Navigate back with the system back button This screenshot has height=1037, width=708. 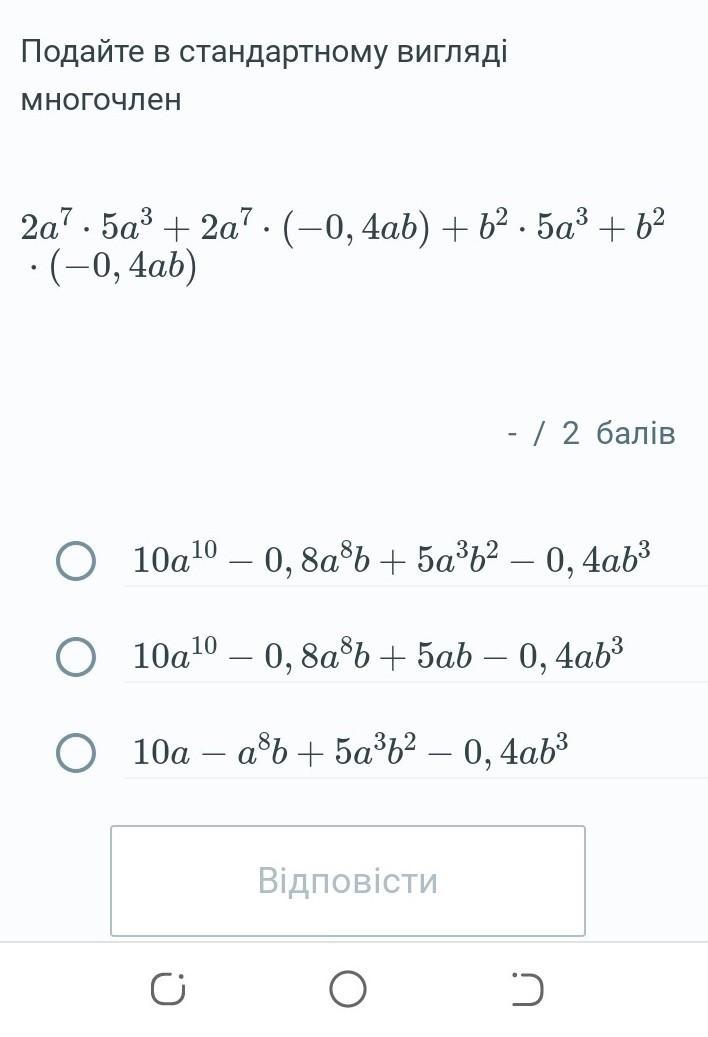528,989
